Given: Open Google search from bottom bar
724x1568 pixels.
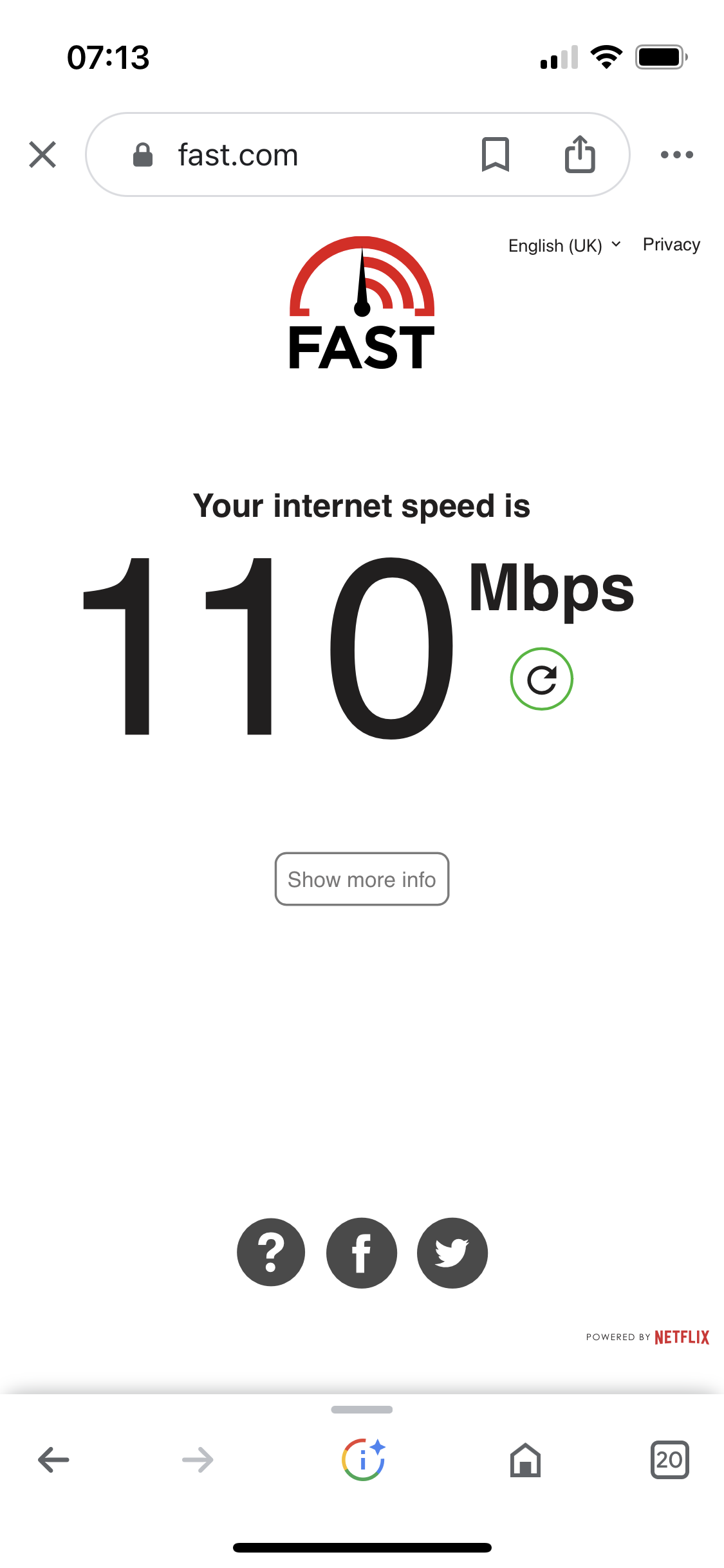Looking at the screenshot, I should (x=363, y=1460).
